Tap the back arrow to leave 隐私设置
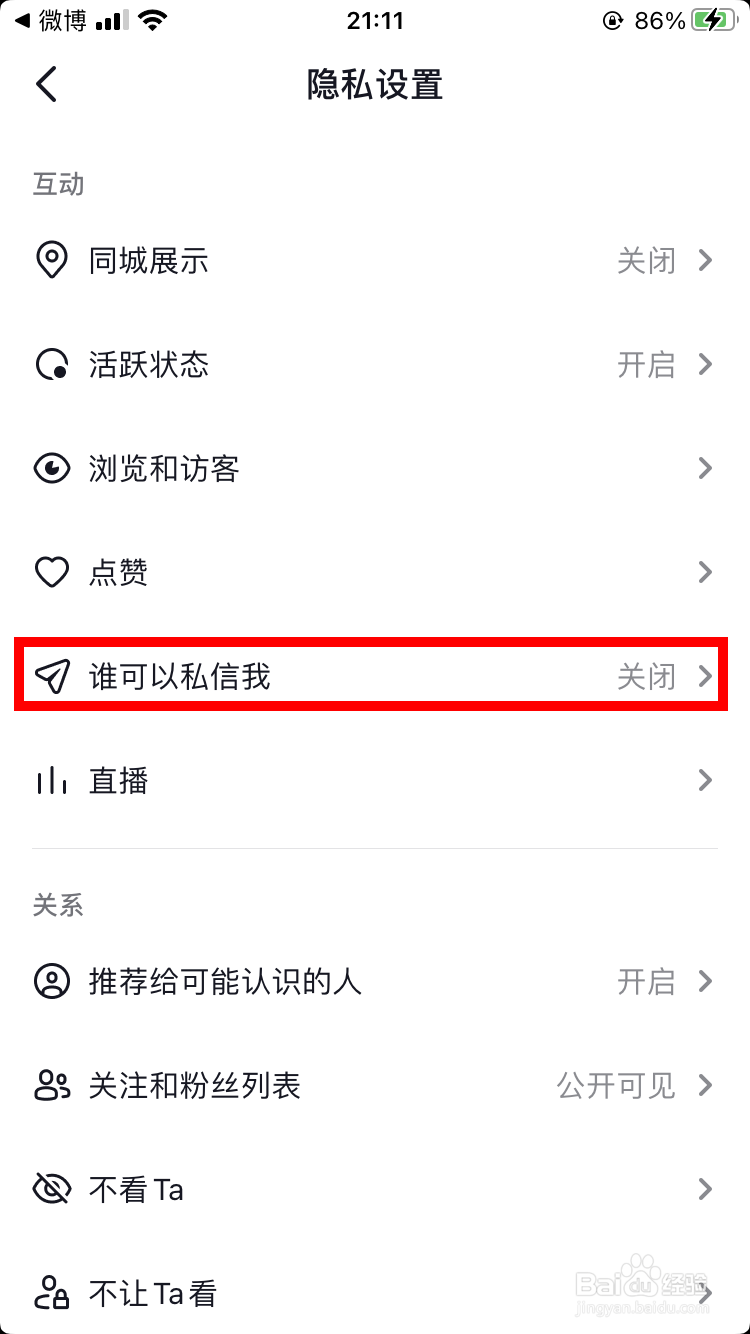 pos(46,84)
